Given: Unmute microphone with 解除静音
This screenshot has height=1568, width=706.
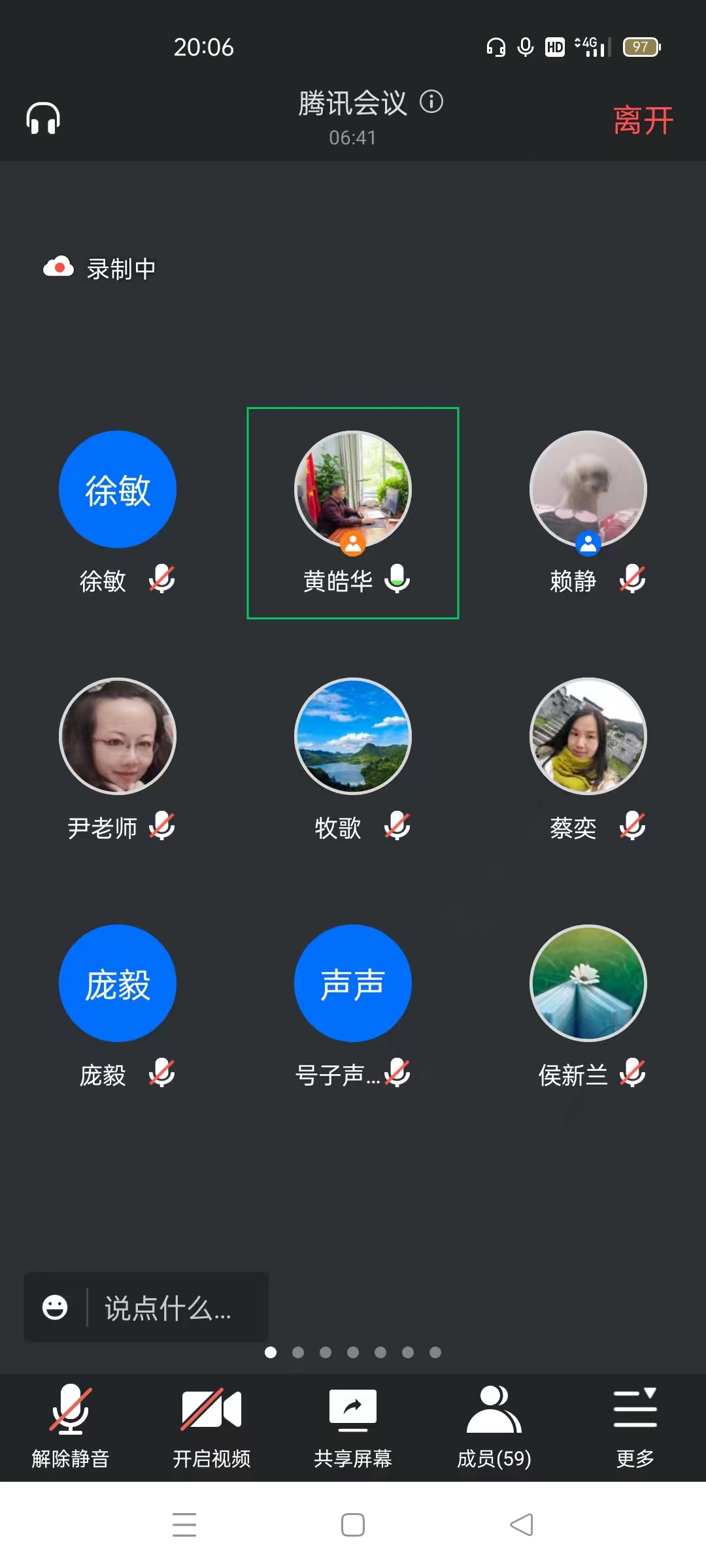Looking at the screenshot, I should [71, 1424].
